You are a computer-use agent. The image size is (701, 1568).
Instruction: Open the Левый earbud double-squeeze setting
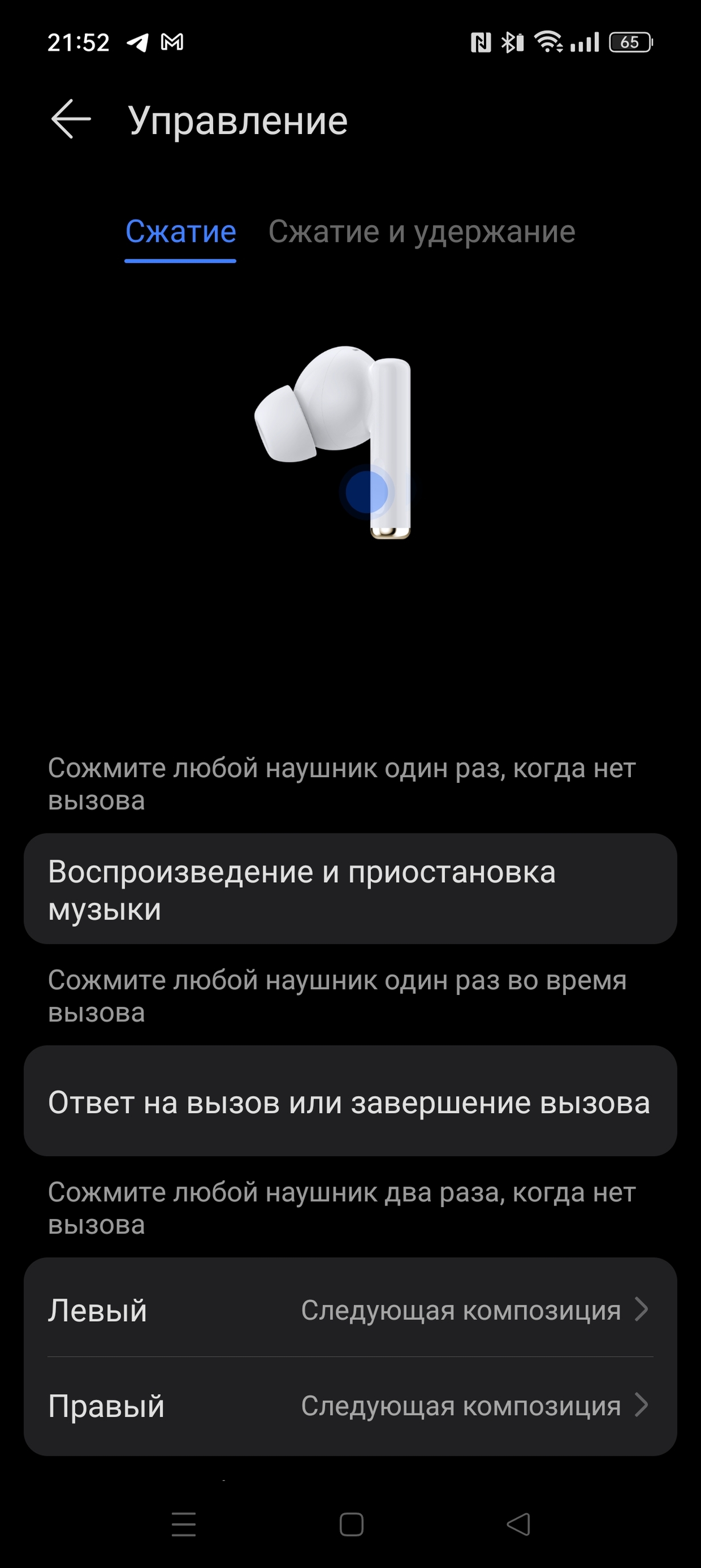350,1310
